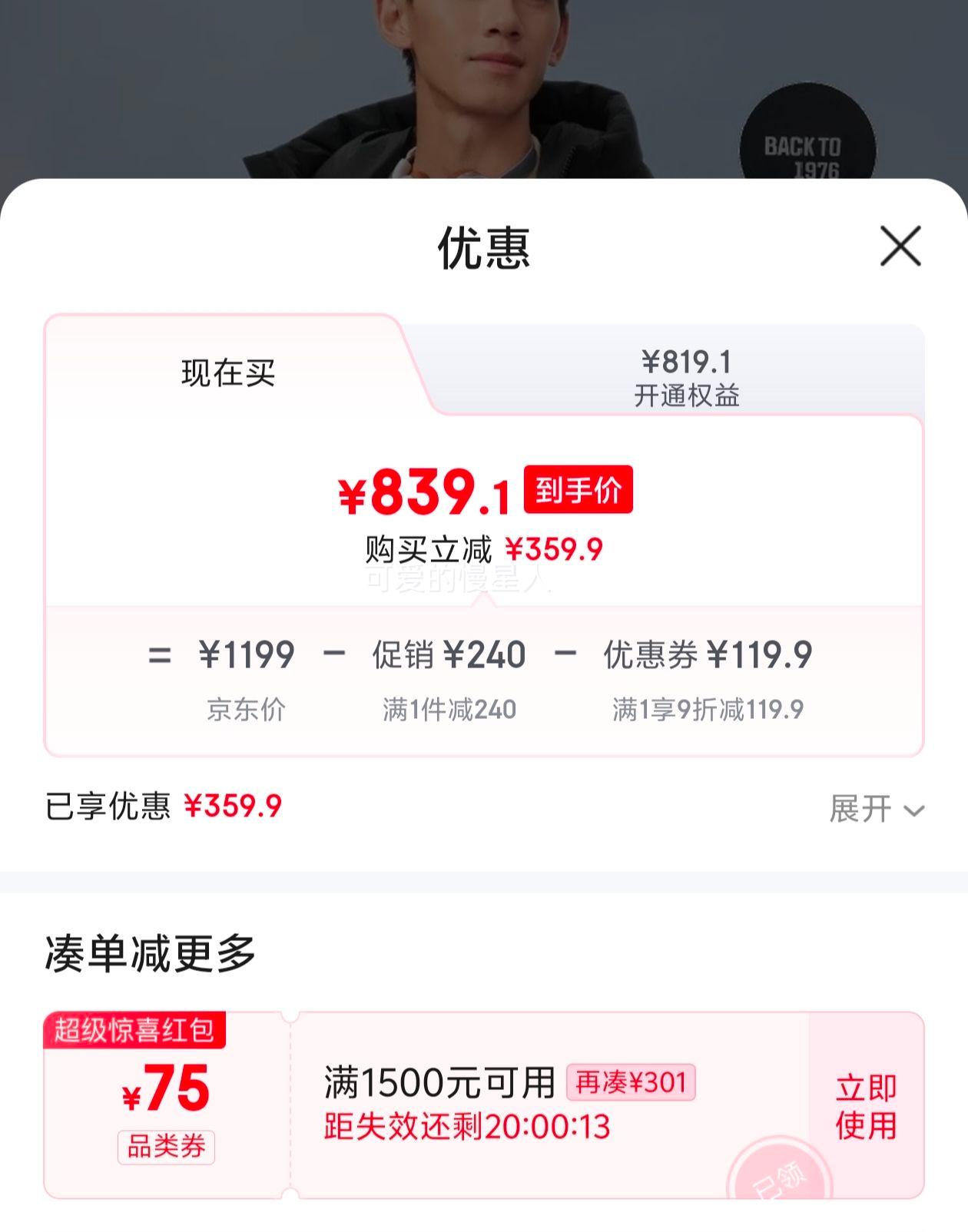Dismiss the 优惠 panel with the X
The image size is (968, 1232).
899,246
